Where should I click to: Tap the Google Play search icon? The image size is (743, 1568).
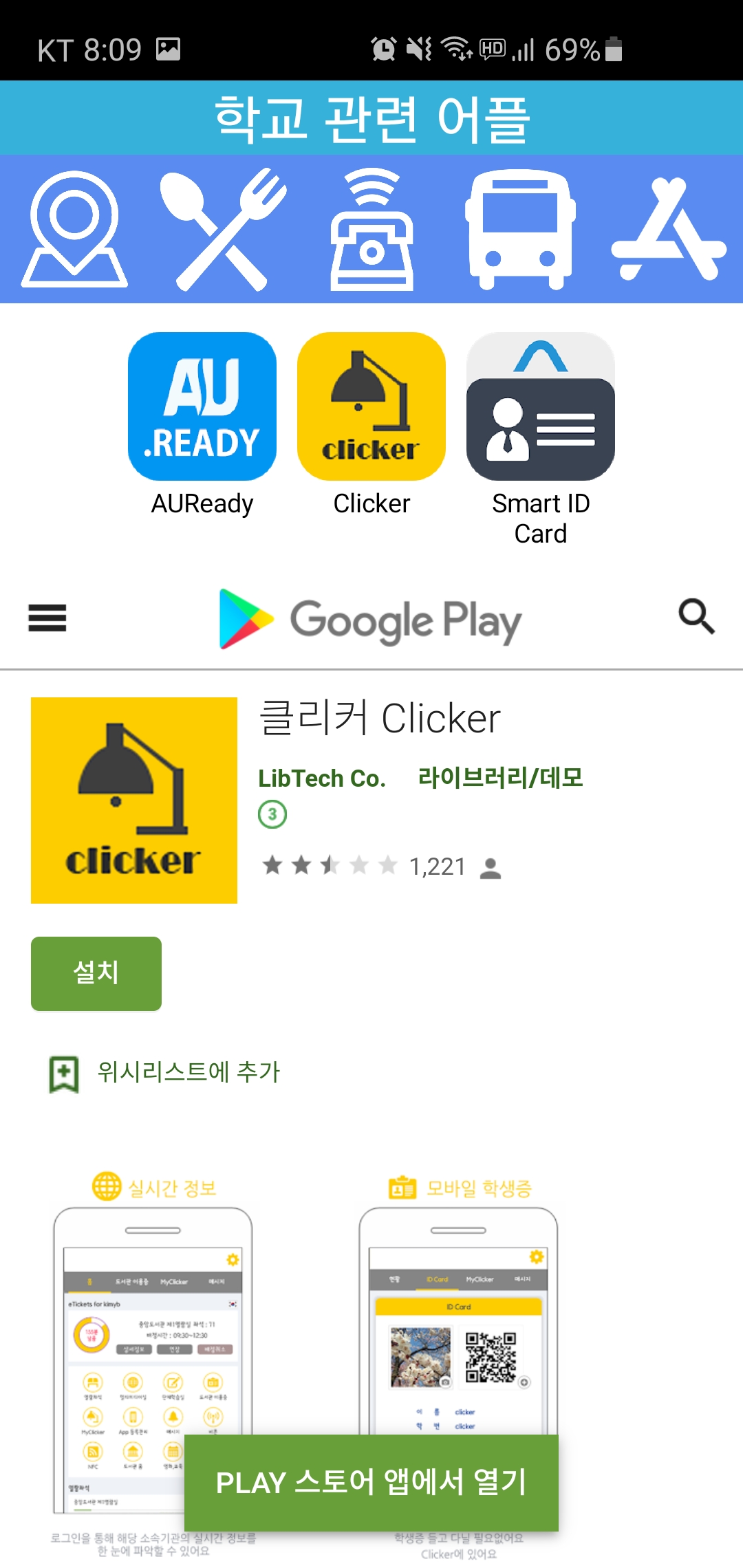point(696,616)
